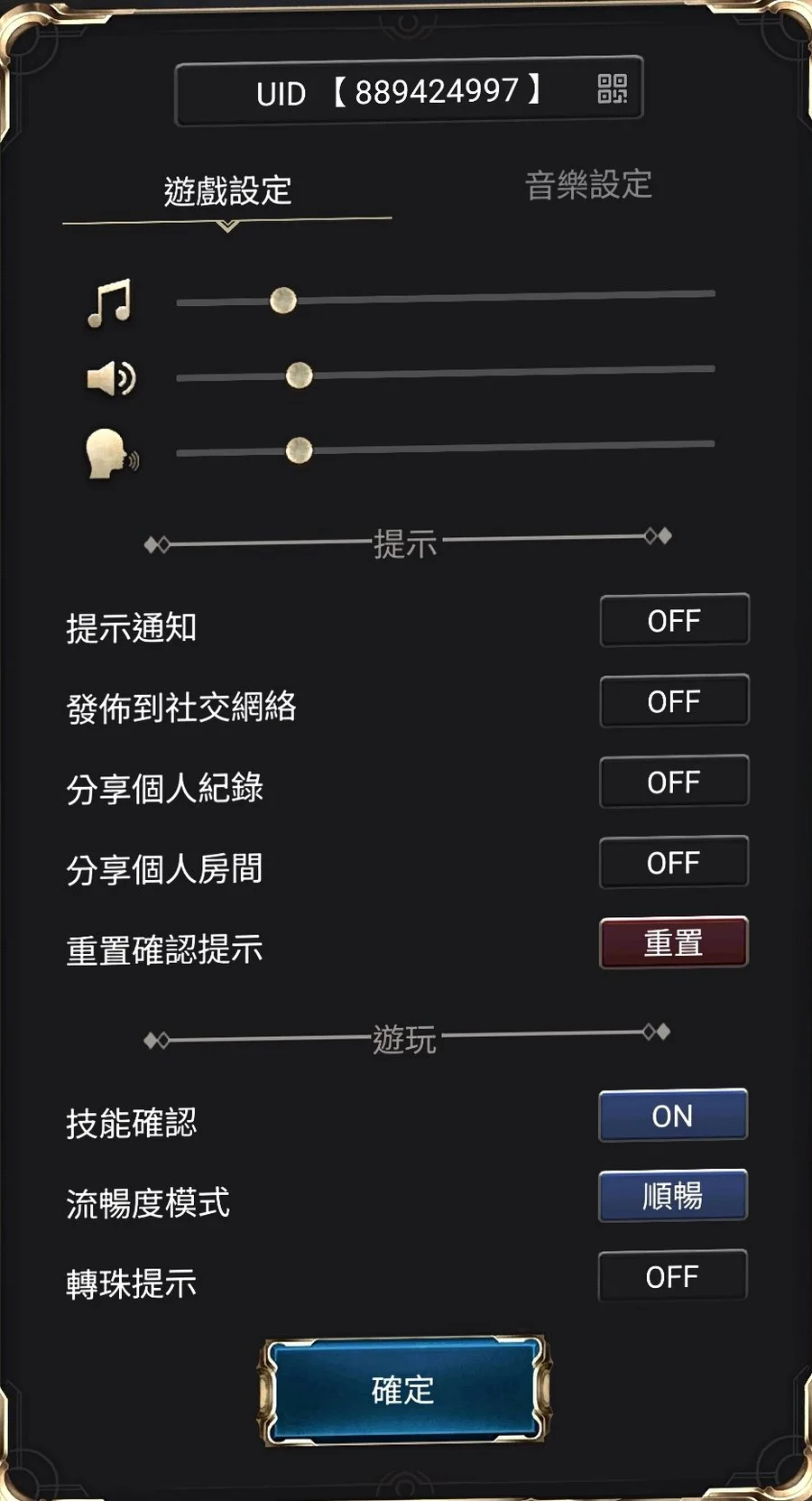Screen dimensions: 812x1501
Task: Tap the voice volume slider track
Action: point(446,448)
